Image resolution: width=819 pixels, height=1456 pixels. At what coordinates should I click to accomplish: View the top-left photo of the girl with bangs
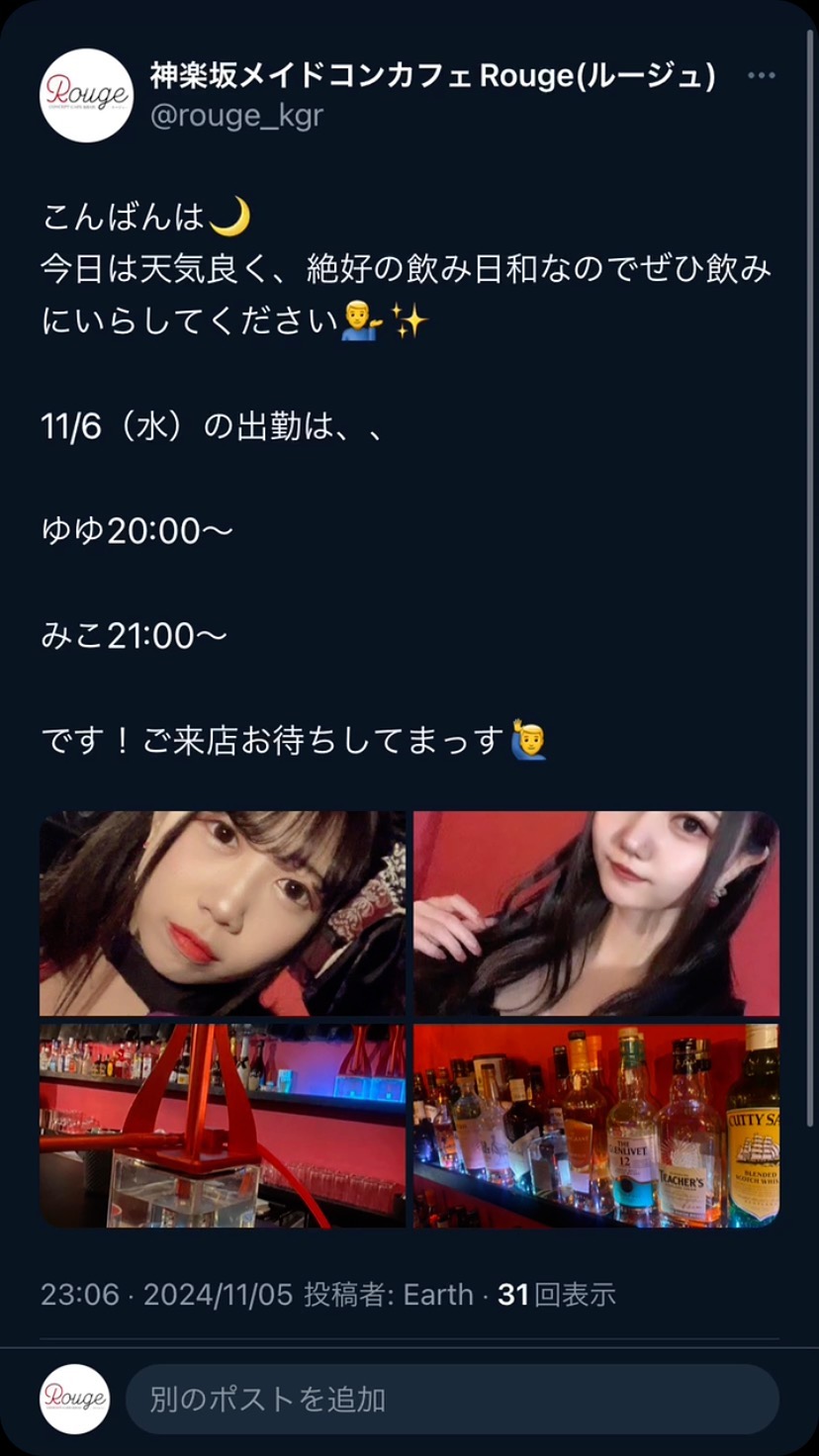(x=223, y=913)
